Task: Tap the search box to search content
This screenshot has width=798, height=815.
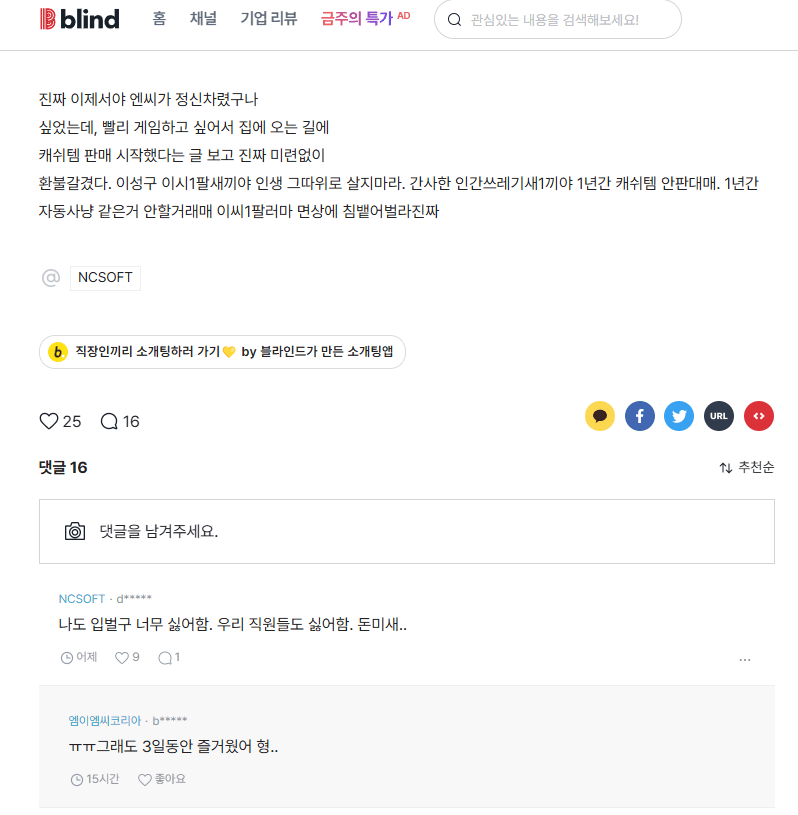Action: coord(557,19)
